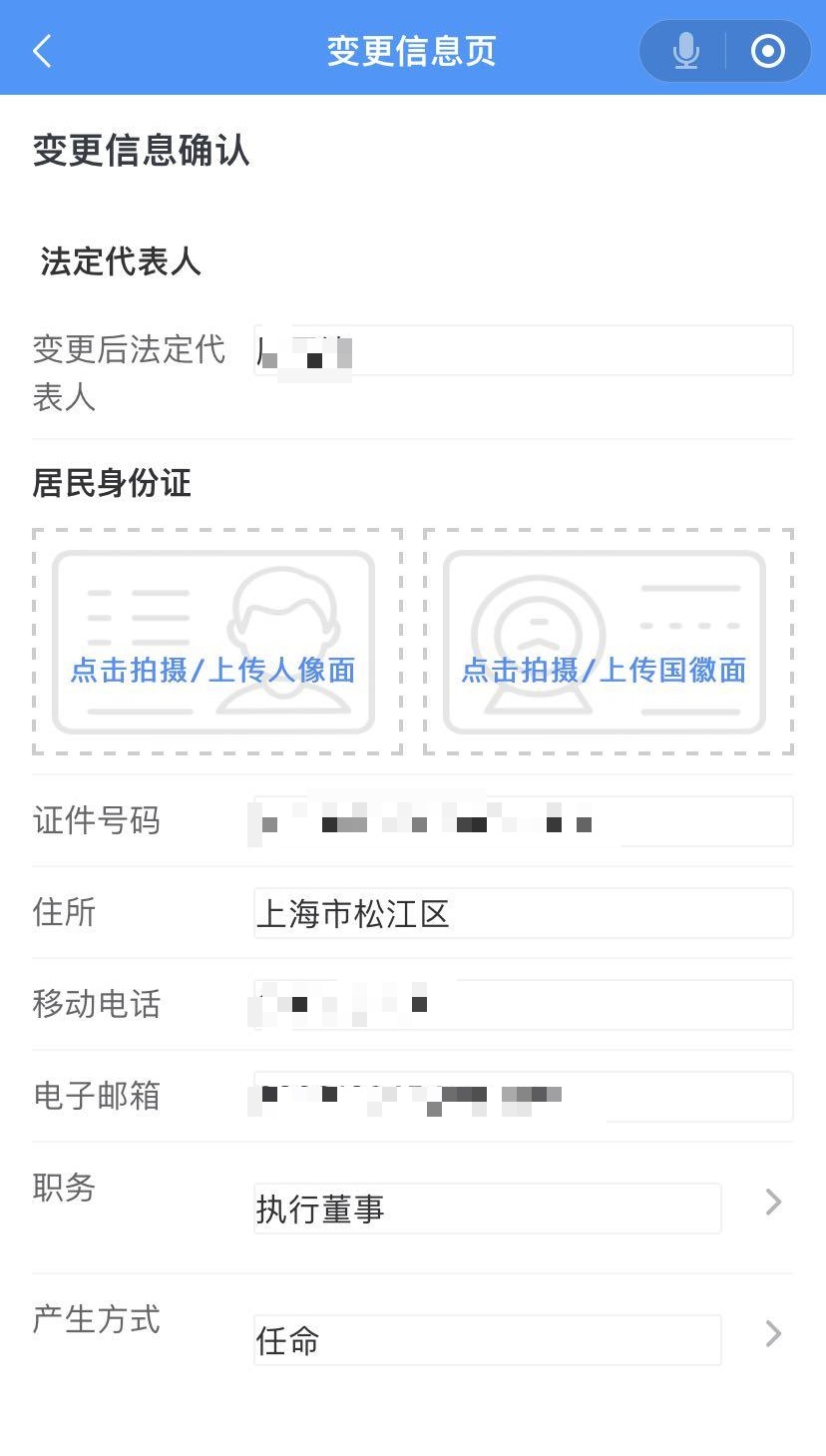Edit the 证件号码 field

click(523, 821)
